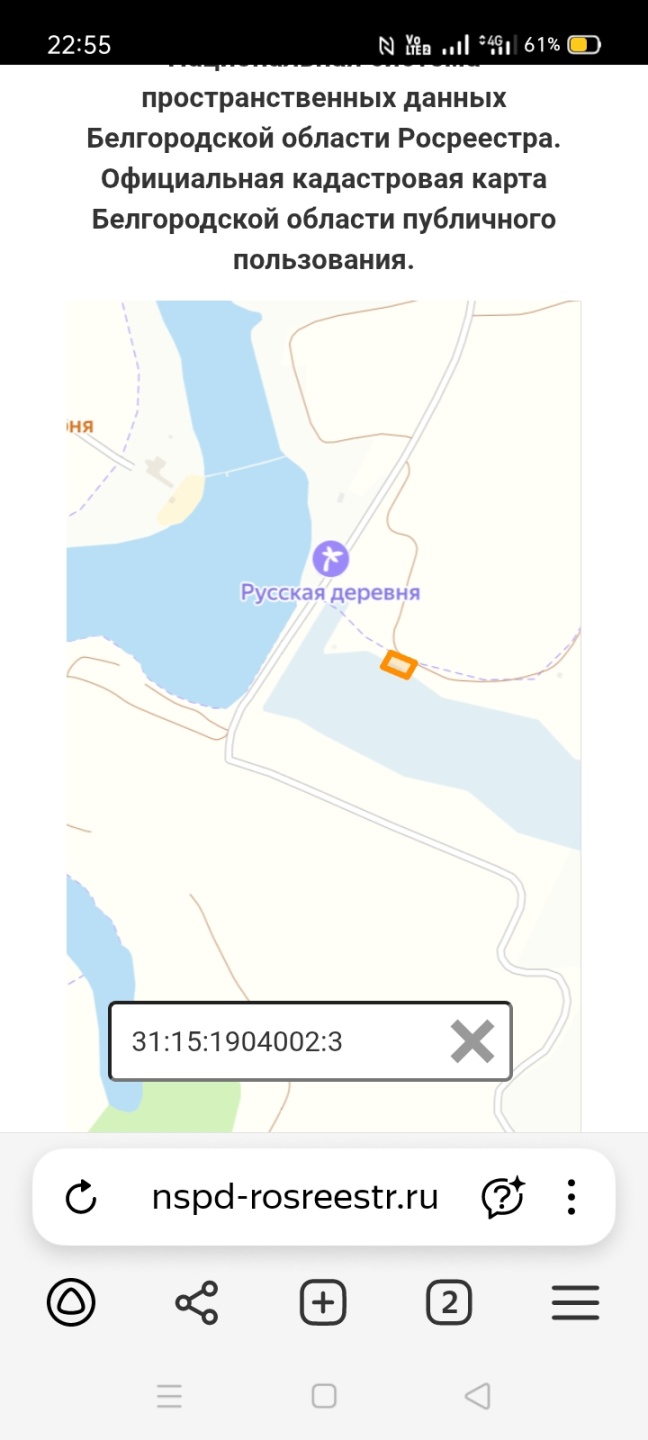This screenshot has width=648, height=1440.
Task: Open the AI assistant chat icon
Action: point(503,1197)
